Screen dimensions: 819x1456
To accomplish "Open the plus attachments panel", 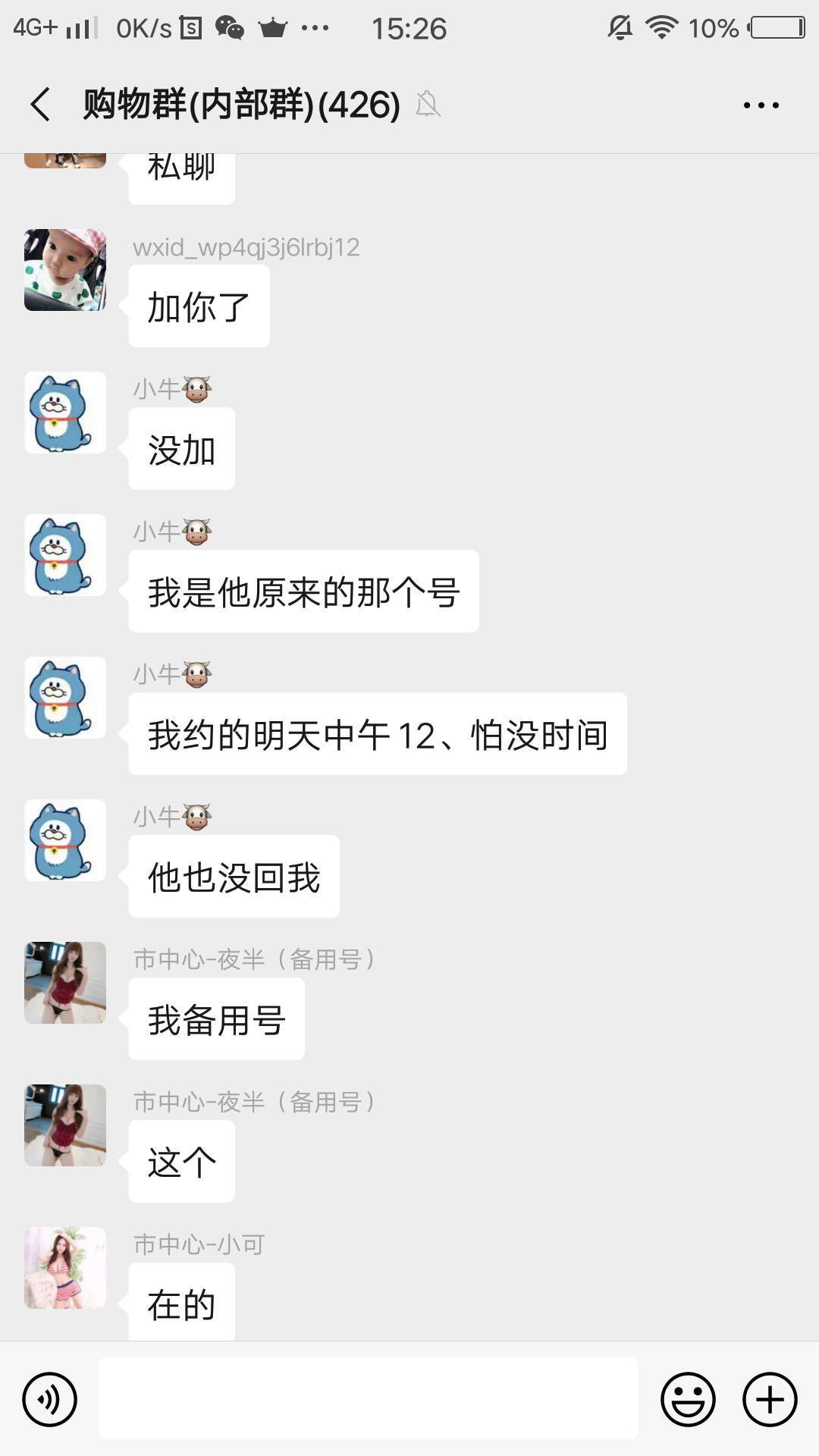I will 770,1399.
